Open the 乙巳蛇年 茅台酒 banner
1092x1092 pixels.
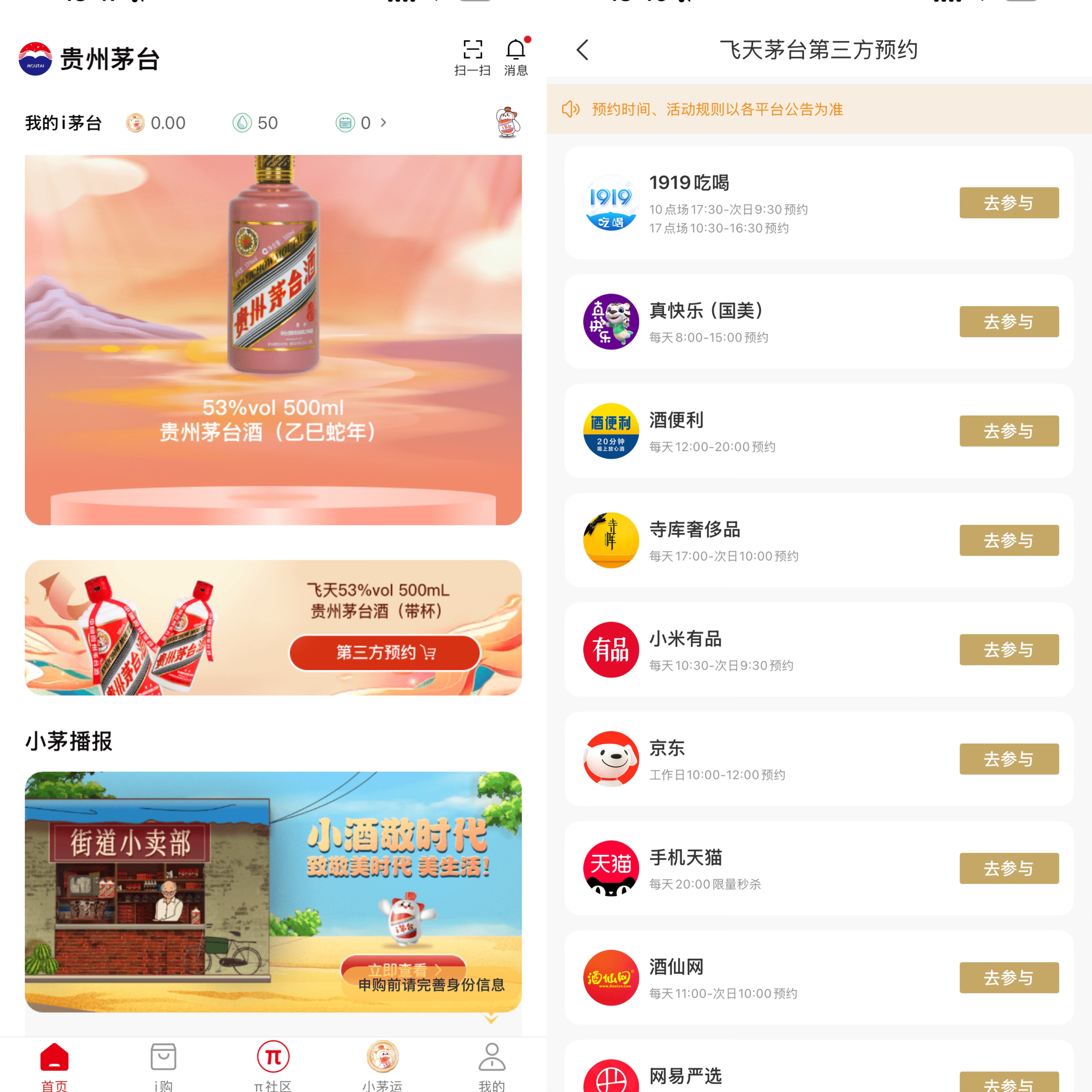[273, 339]
